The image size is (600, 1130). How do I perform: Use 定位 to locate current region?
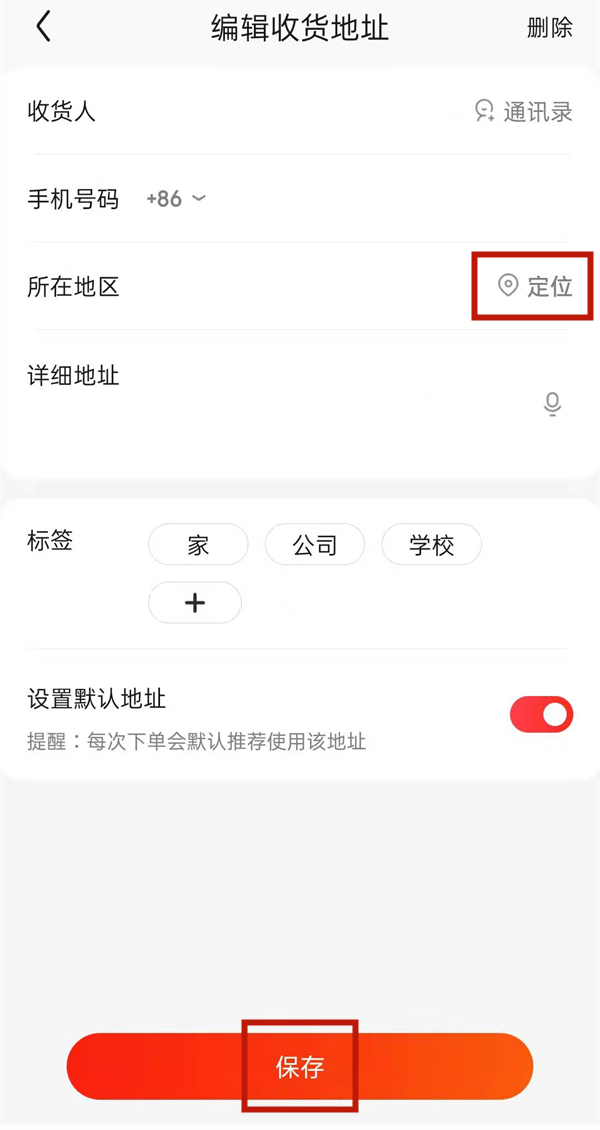(535, 286)
